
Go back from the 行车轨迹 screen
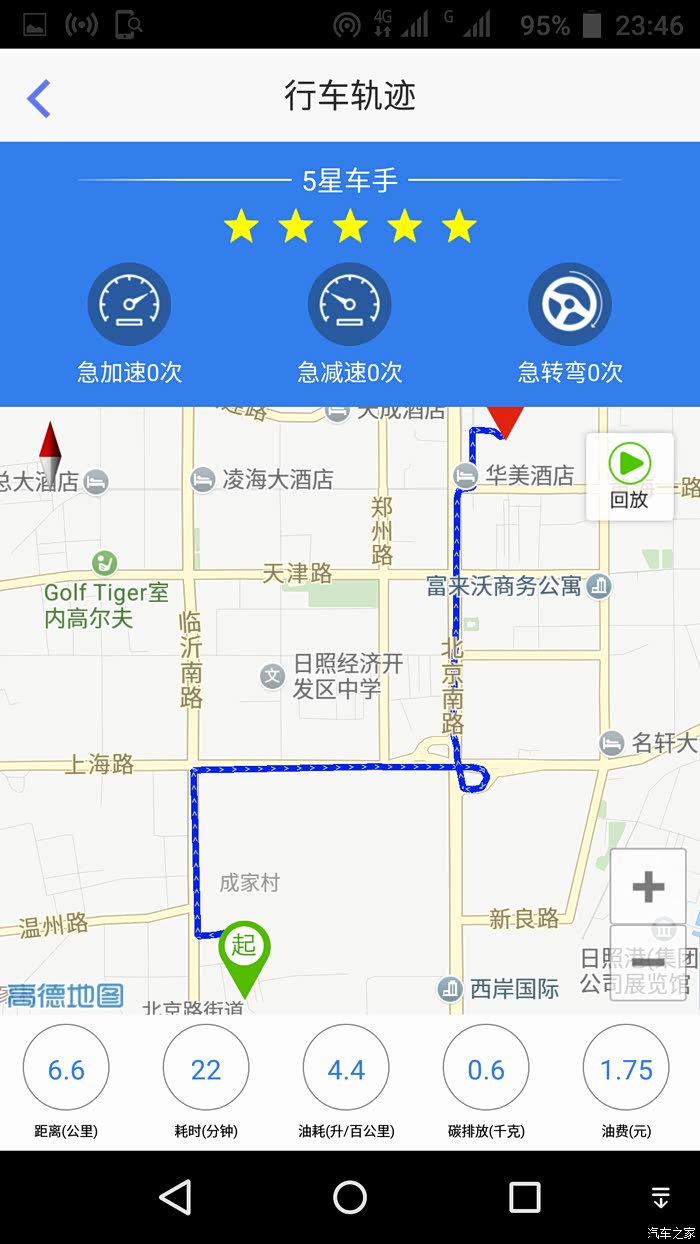tap(39, 98)
